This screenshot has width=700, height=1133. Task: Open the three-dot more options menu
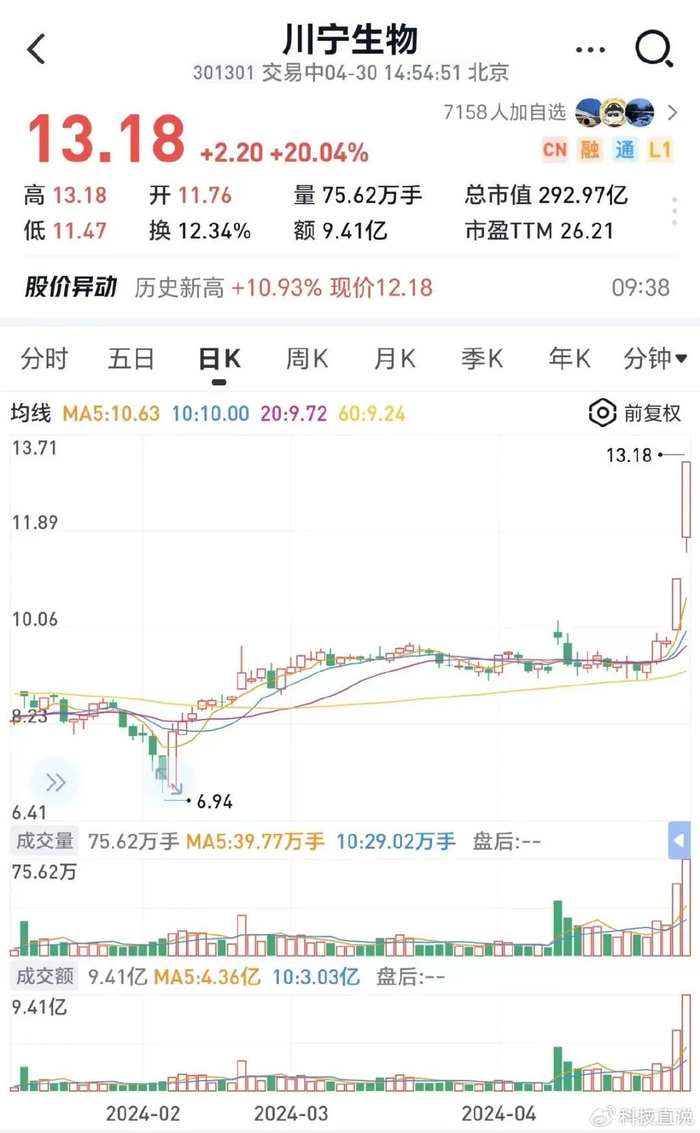pos(590,49)
